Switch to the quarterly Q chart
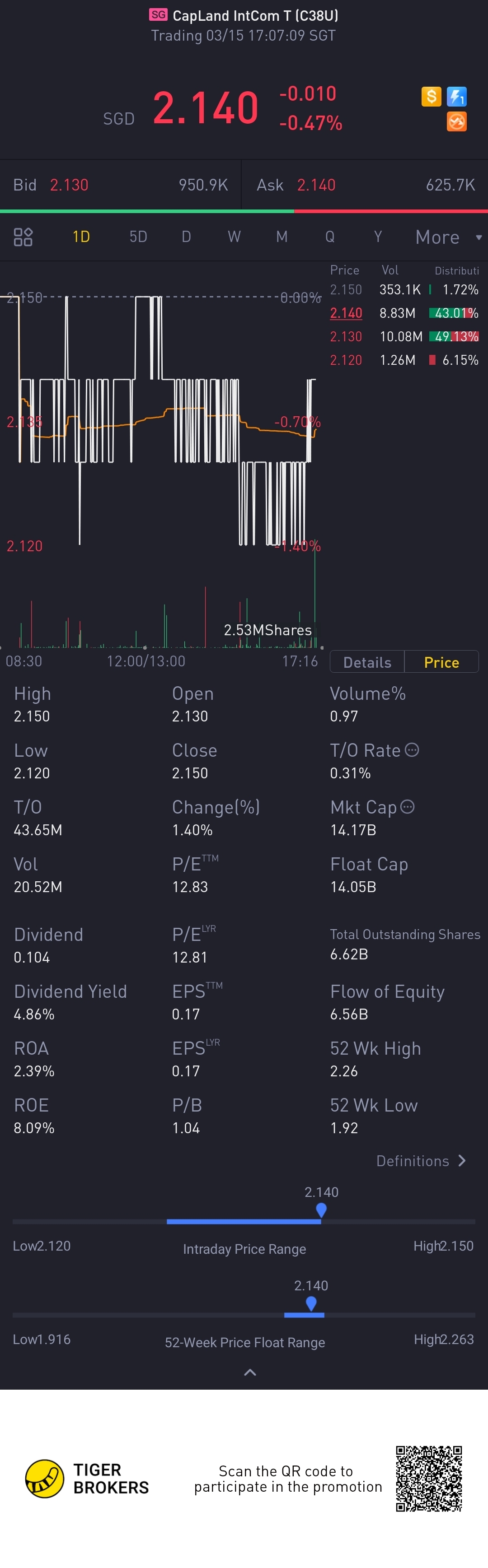 pos(329,237)
